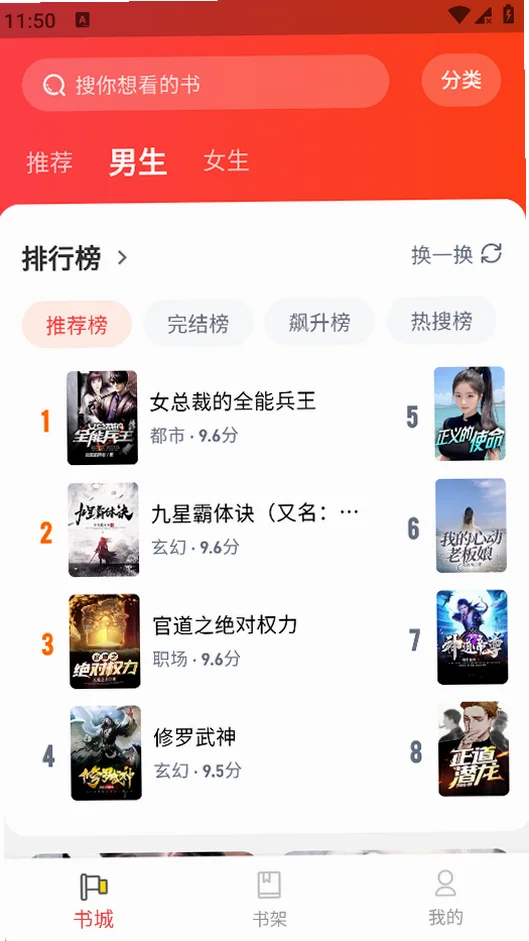Image resolution: width=529 pixels, height=941 pixels.
Task: Open the rank 6 book 我的心动老板娘
Action: (471, 525)
